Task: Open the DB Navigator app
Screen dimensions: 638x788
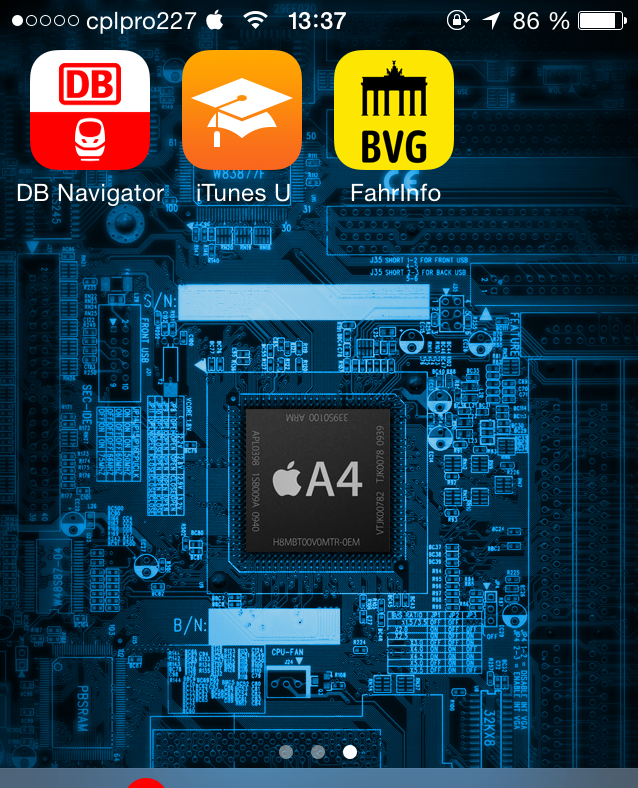Action: [x=90, y=110]
